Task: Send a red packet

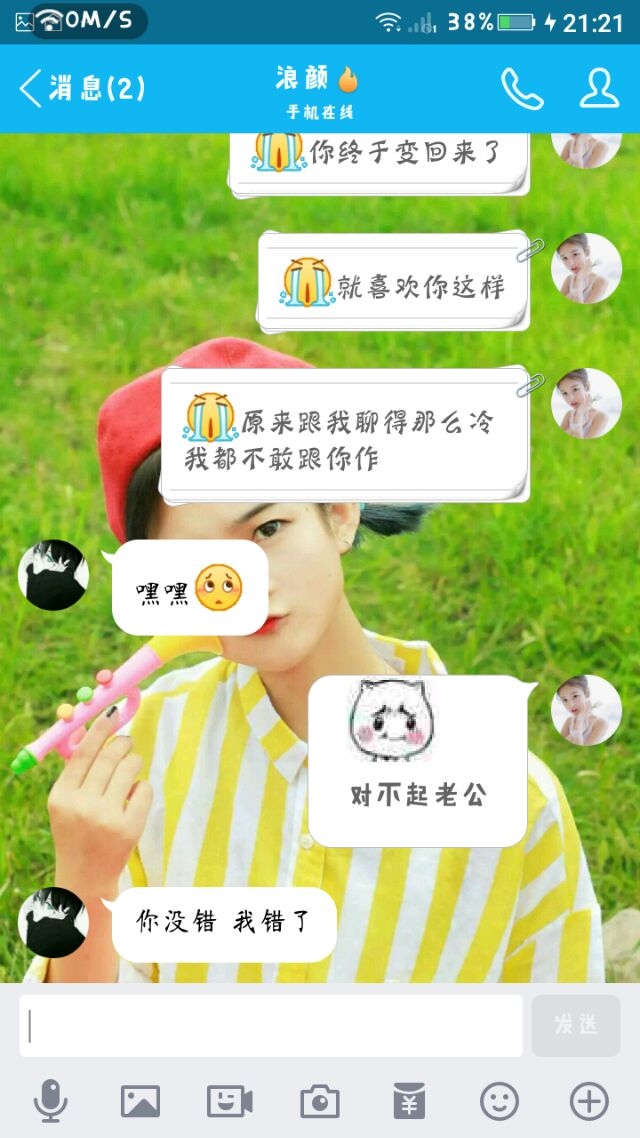Action: click(409, 1101)
